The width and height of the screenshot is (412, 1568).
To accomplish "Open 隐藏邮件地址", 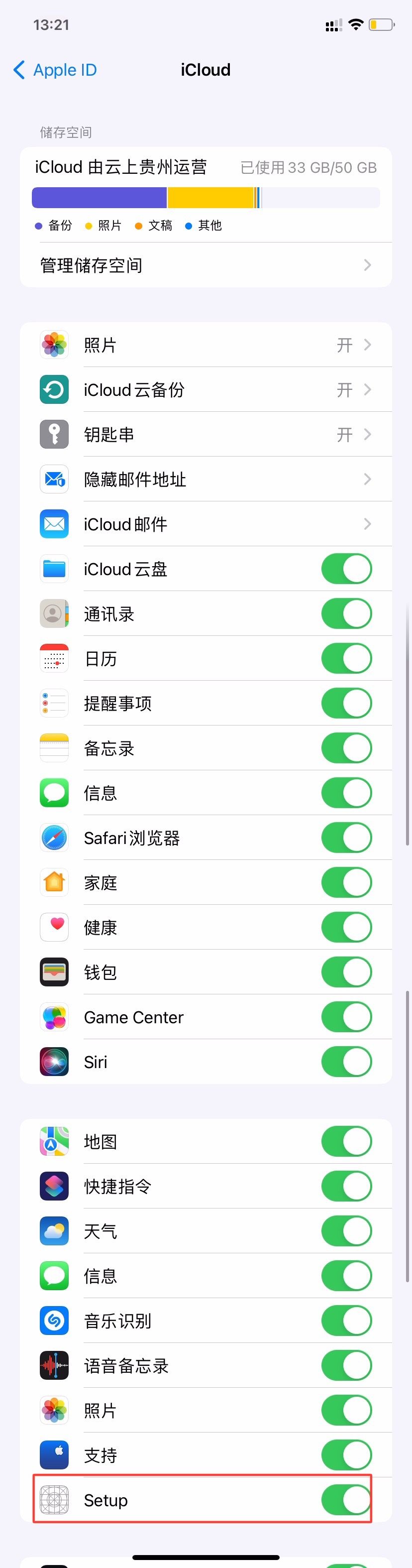I will (x=206, y=480).
